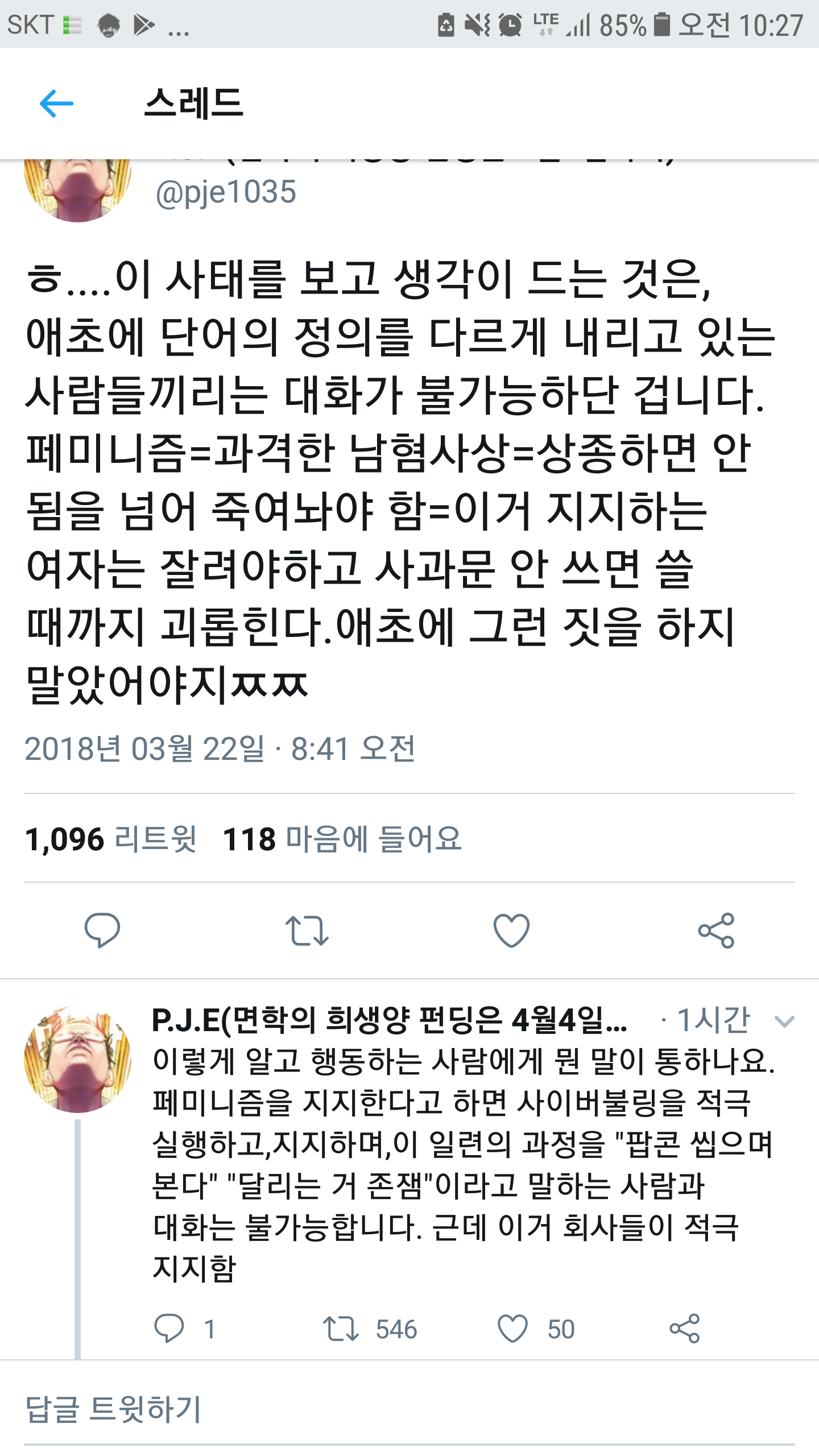819x1456 pixels.
Task: Tap the comment icon showing 1 reply
Action: coord(169,1329)
